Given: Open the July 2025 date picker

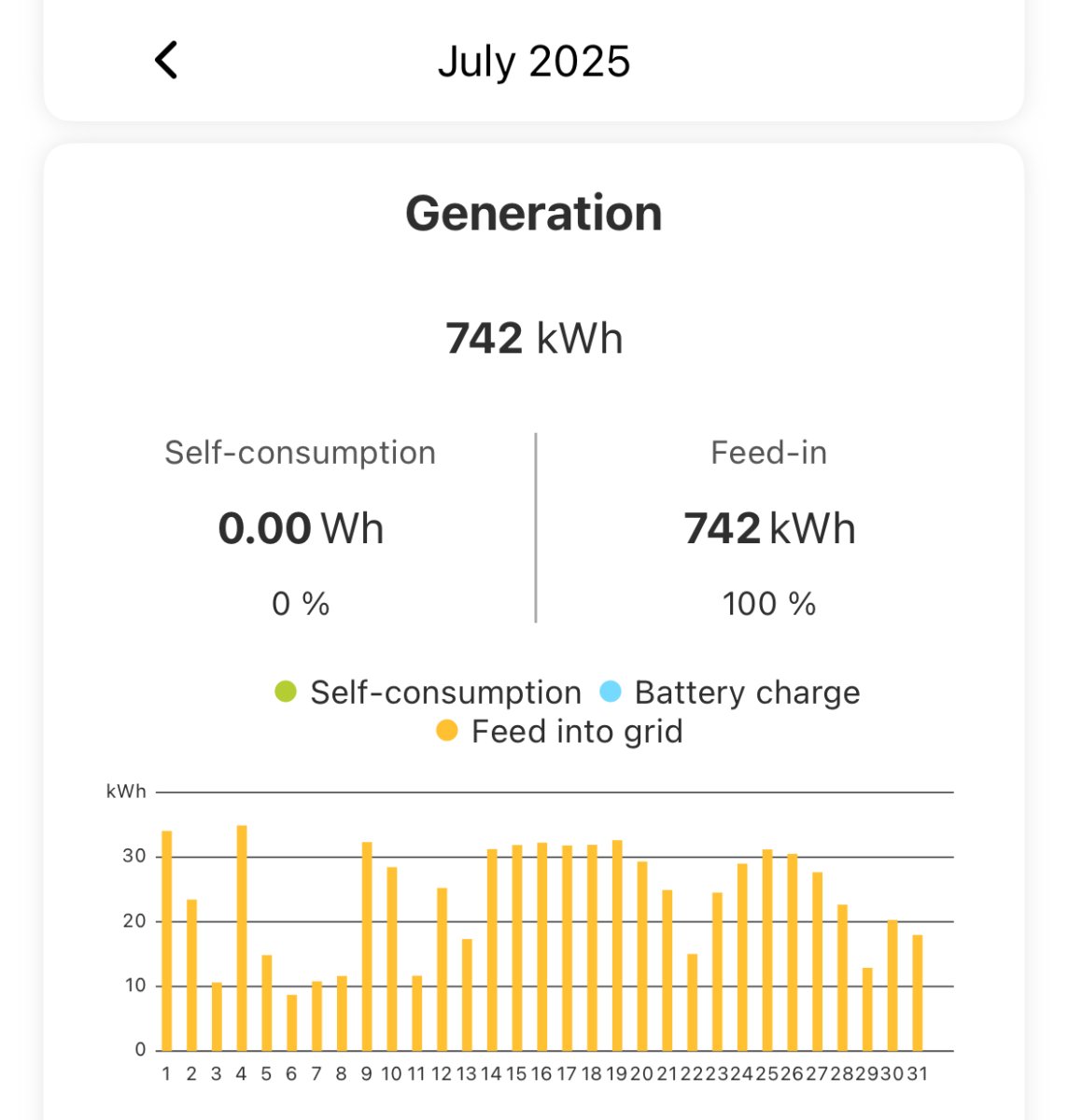Looking at the screenshot, I should [534, 62].
